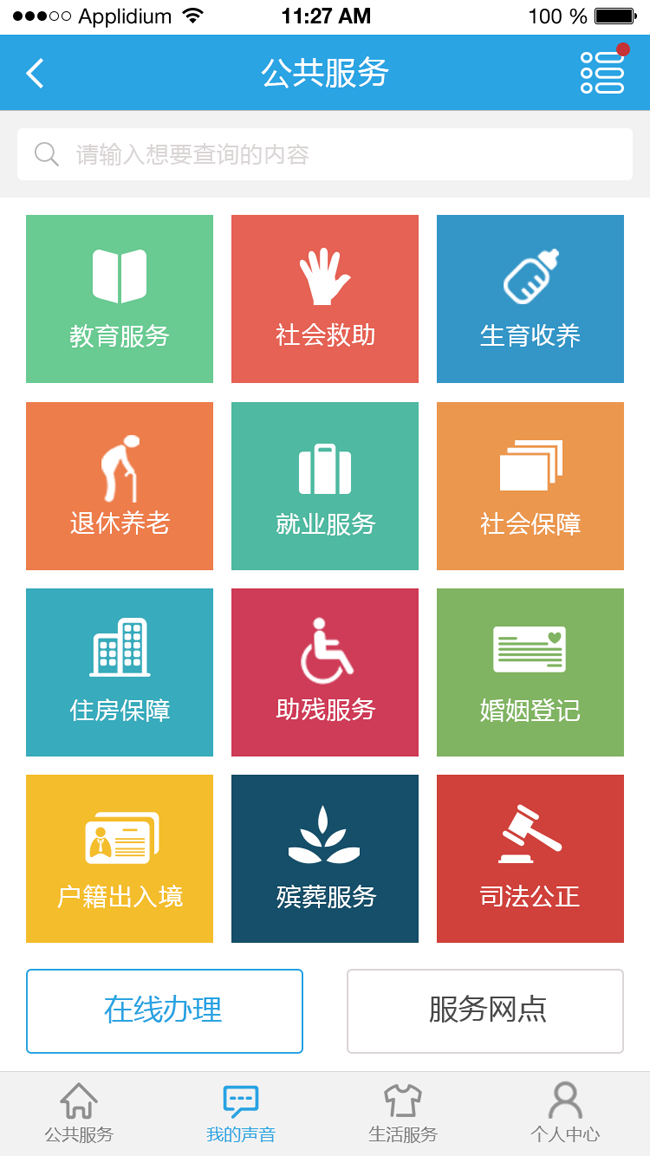Viewport: 650px width, 1156px height.
Task: Tap the search field to enter a query
Action: 325,155
